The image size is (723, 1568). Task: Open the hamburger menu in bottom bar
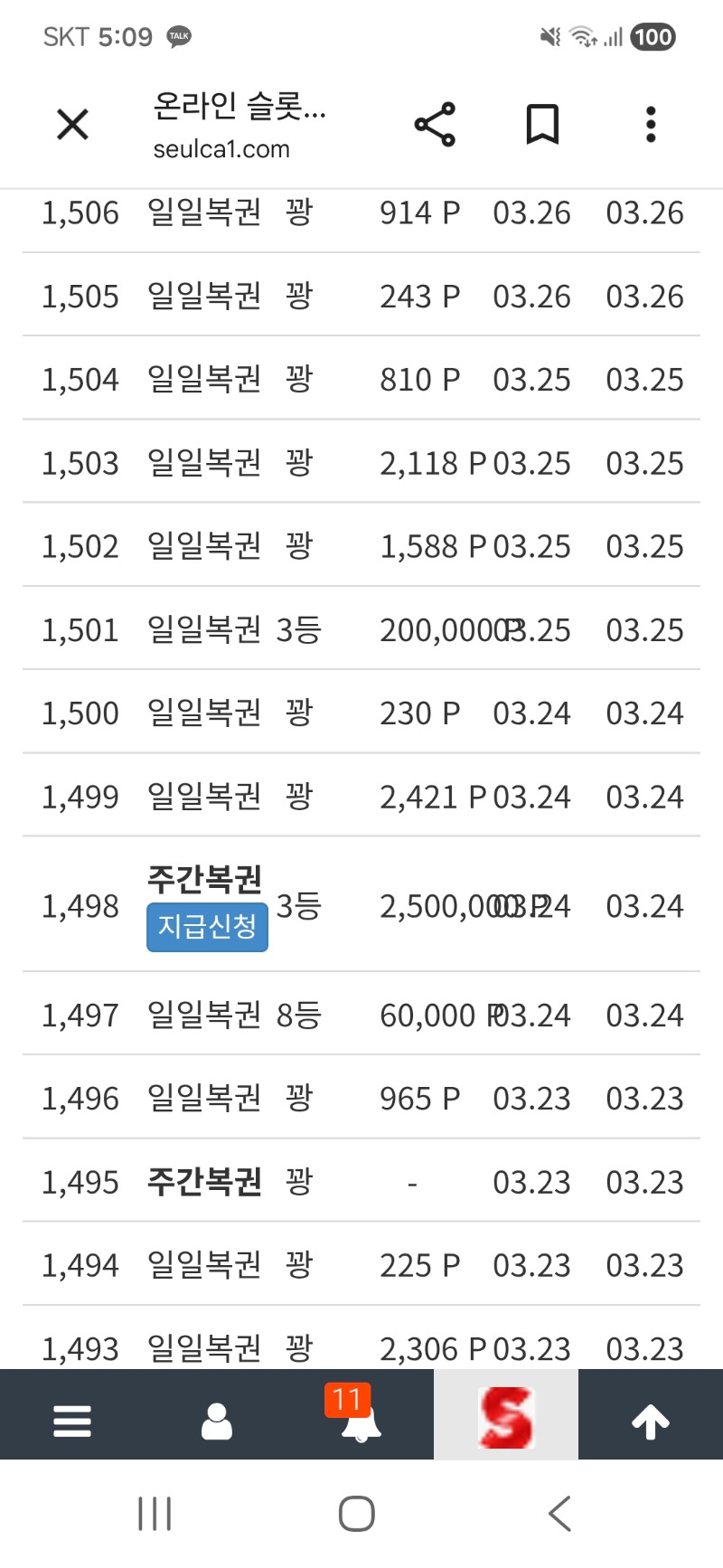point(72,1421)
